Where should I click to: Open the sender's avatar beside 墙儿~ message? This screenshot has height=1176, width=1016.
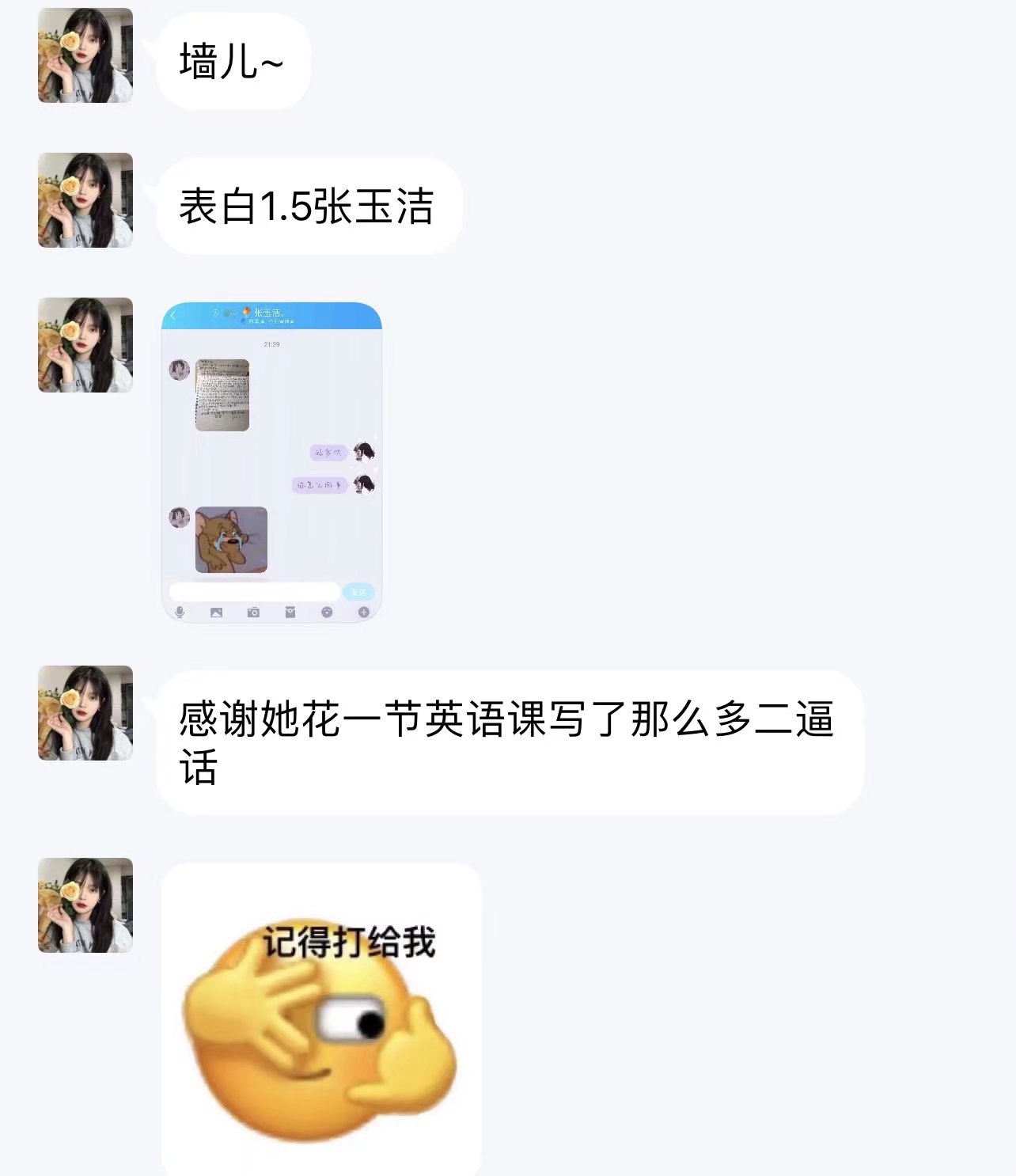(x=85, y=55)
